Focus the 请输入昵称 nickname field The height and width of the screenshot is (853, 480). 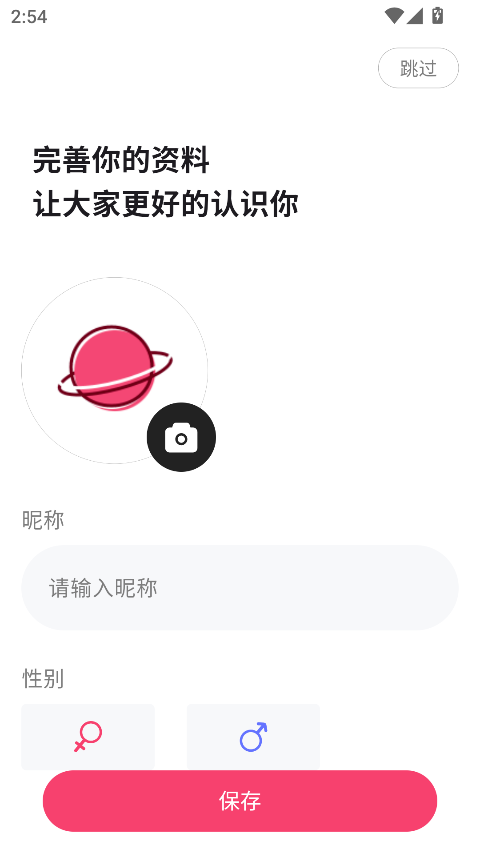[x=239, y=588]
